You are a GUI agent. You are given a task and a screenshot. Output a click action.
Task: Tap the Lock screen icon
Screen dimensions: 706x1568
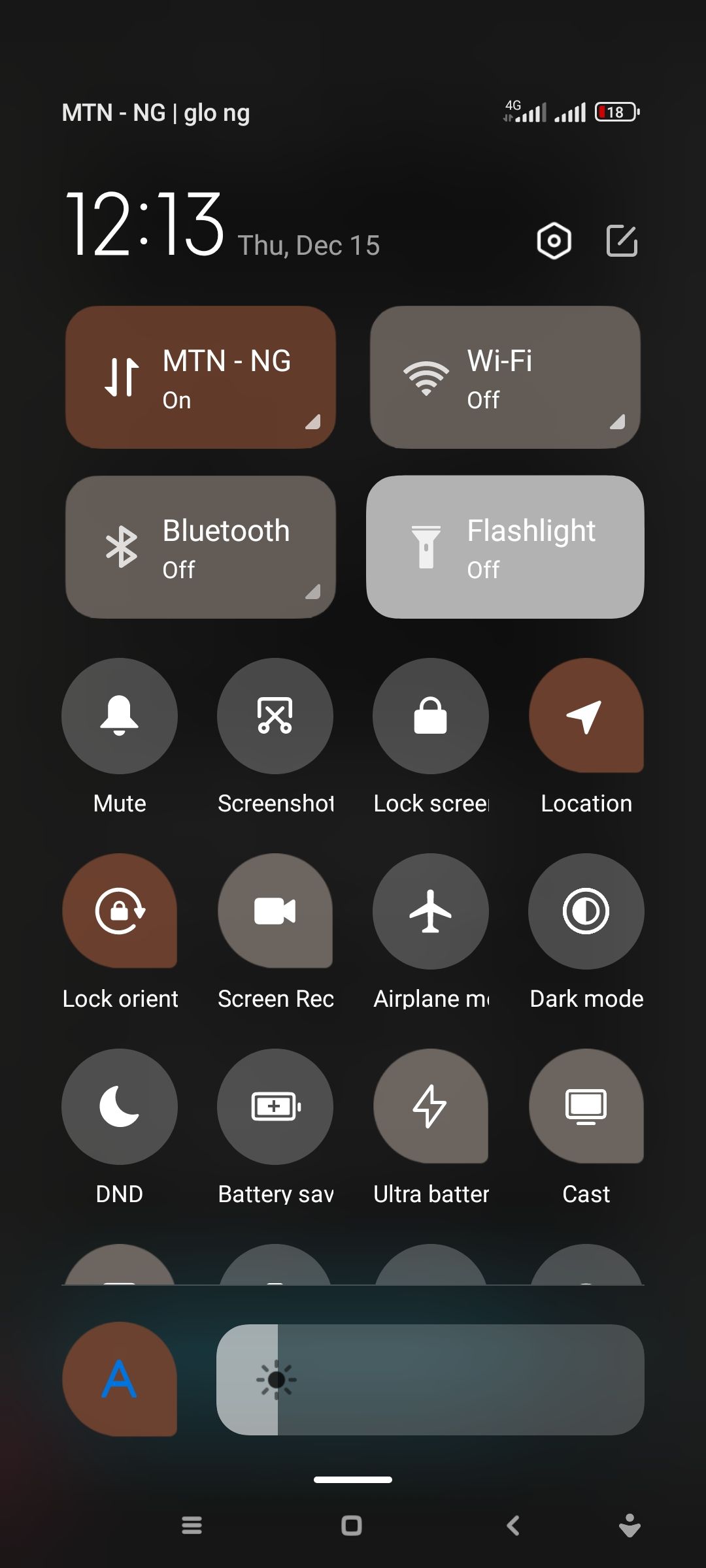click(430, 717)
